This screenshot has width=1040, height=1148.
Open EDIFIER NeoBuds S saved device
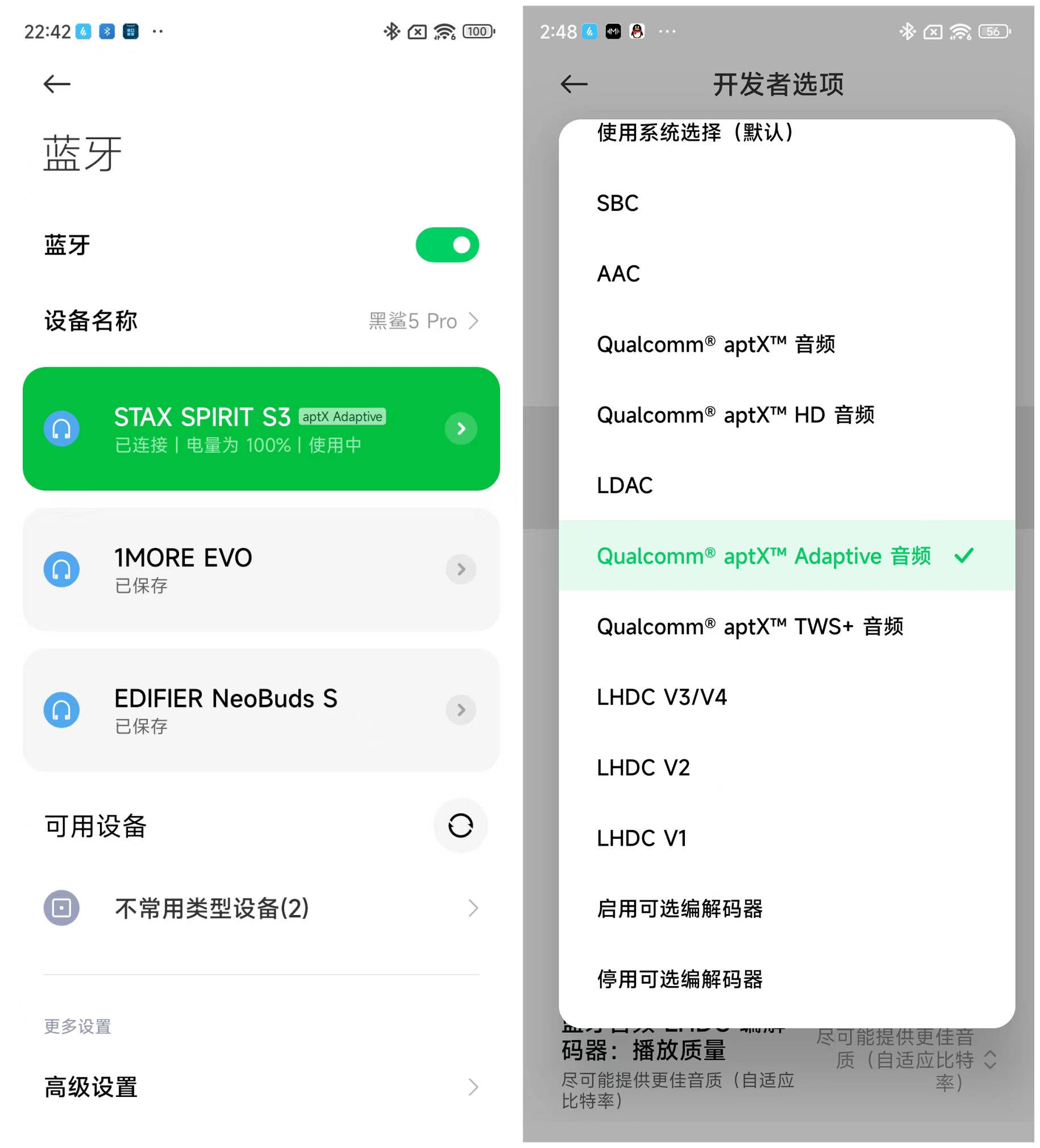(x=261, y=709)
